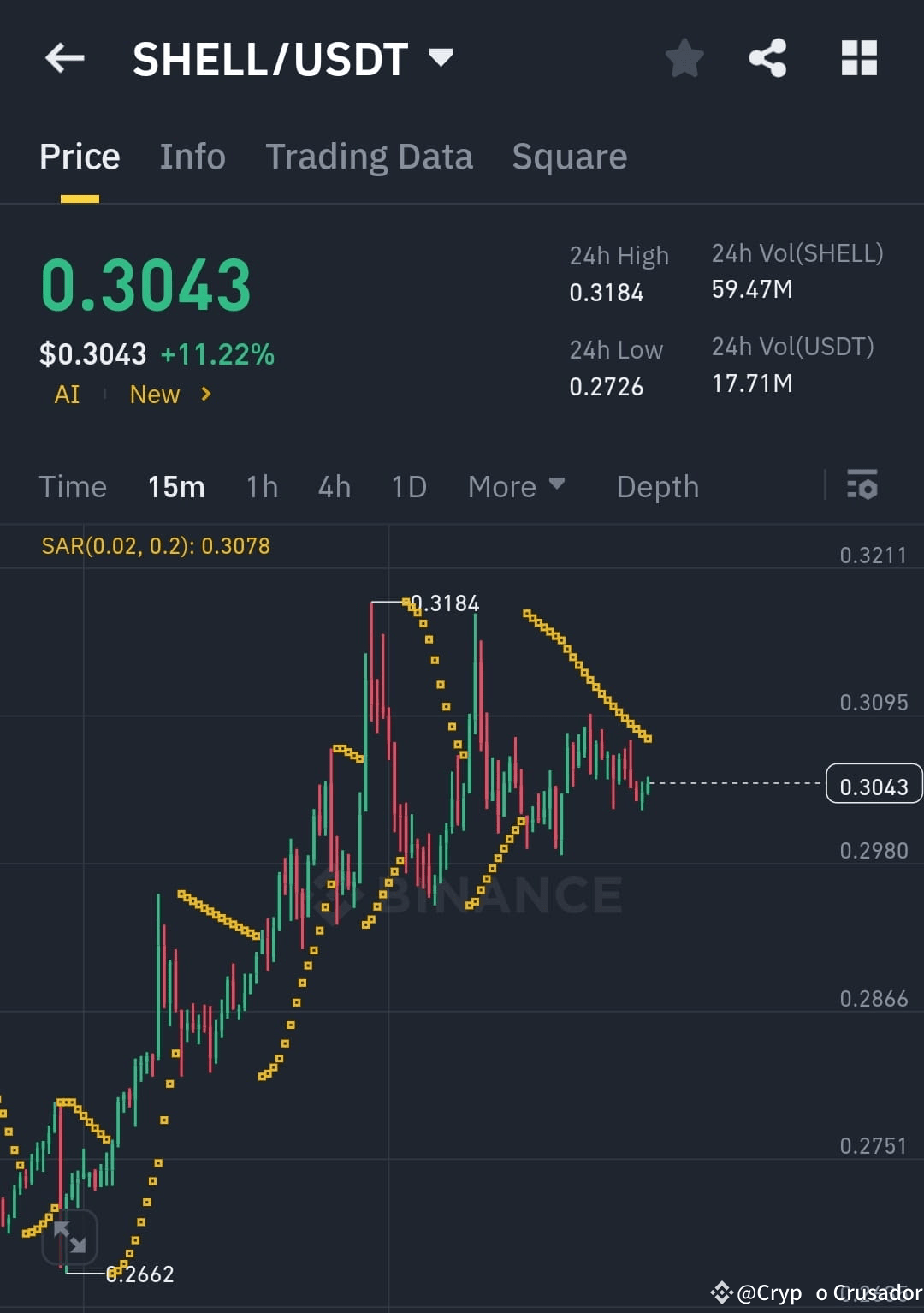Expand the More timeframes dropdown
The width and height of the screenshot is (924, 1313).
[x=517, y=486]
